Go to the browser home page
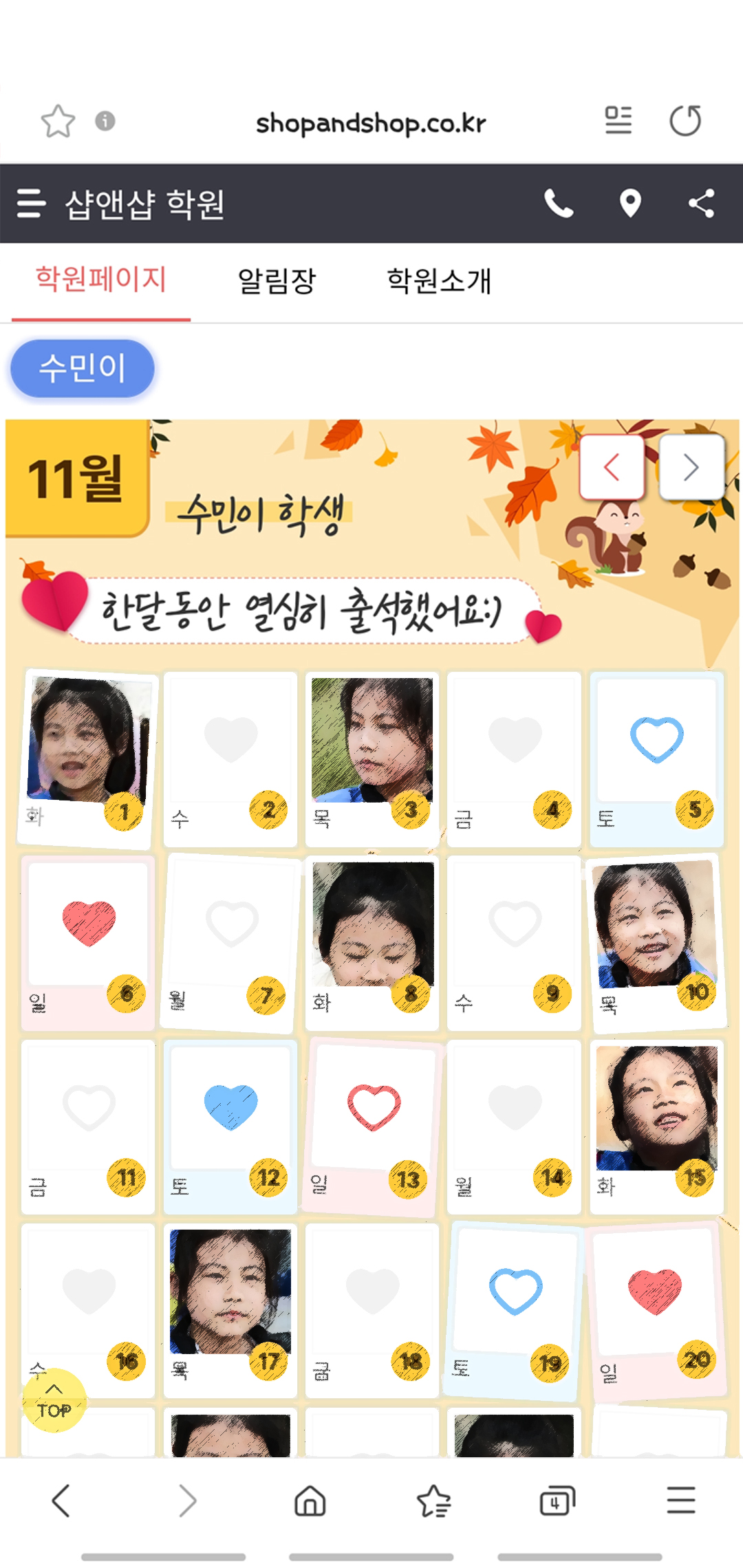The width and height of the screenshot is (743, 1568). pyautogui.click(x=310, y=1501)
